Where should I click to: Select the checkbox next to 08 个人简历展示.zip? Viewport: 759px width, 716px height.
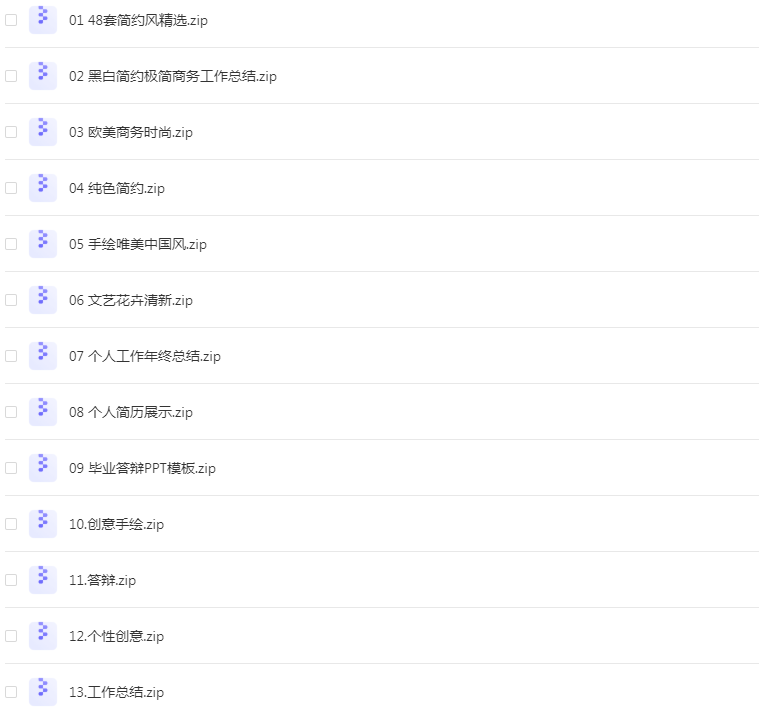(11, 412)
